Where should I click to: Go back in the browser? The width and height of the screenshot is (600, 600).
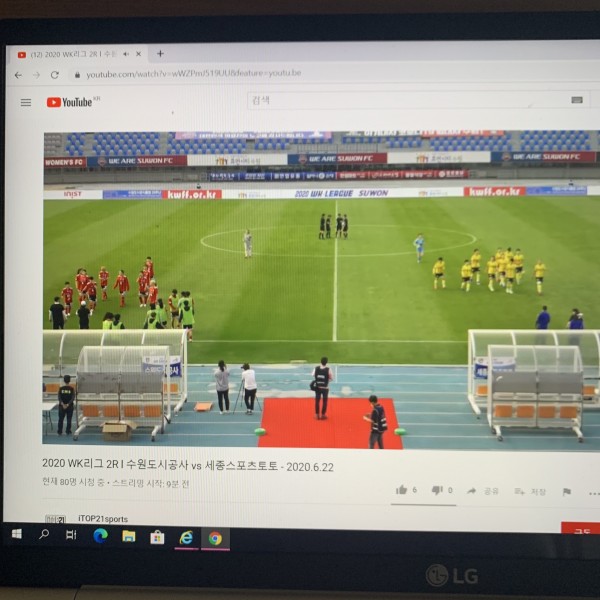click(x=18, y=74)
